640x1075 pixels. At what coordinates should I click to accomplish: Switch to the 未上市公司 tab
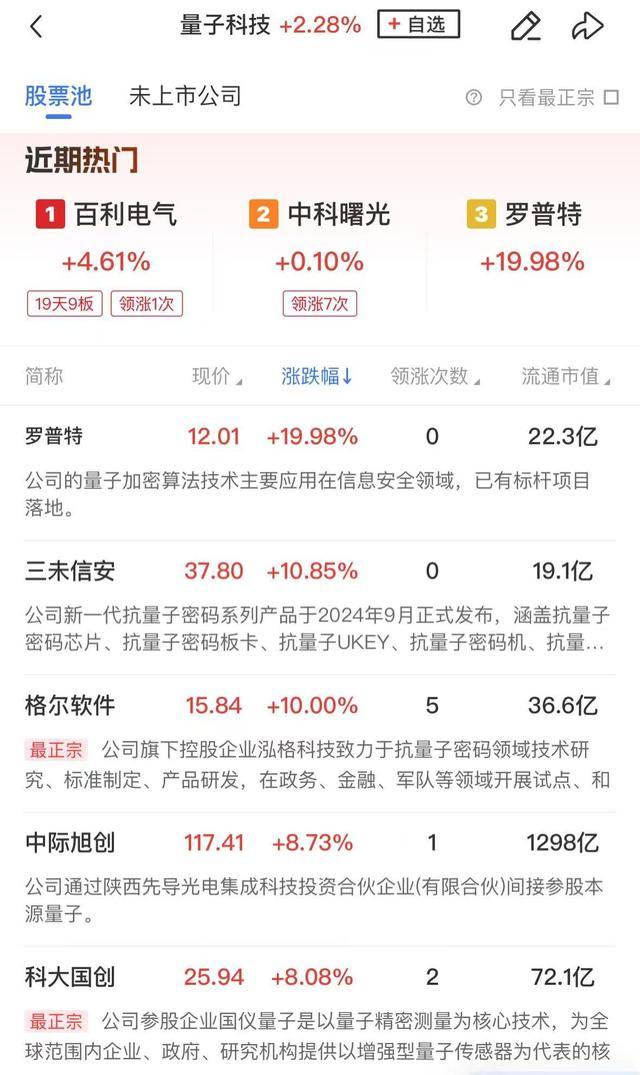click(185, 97)
